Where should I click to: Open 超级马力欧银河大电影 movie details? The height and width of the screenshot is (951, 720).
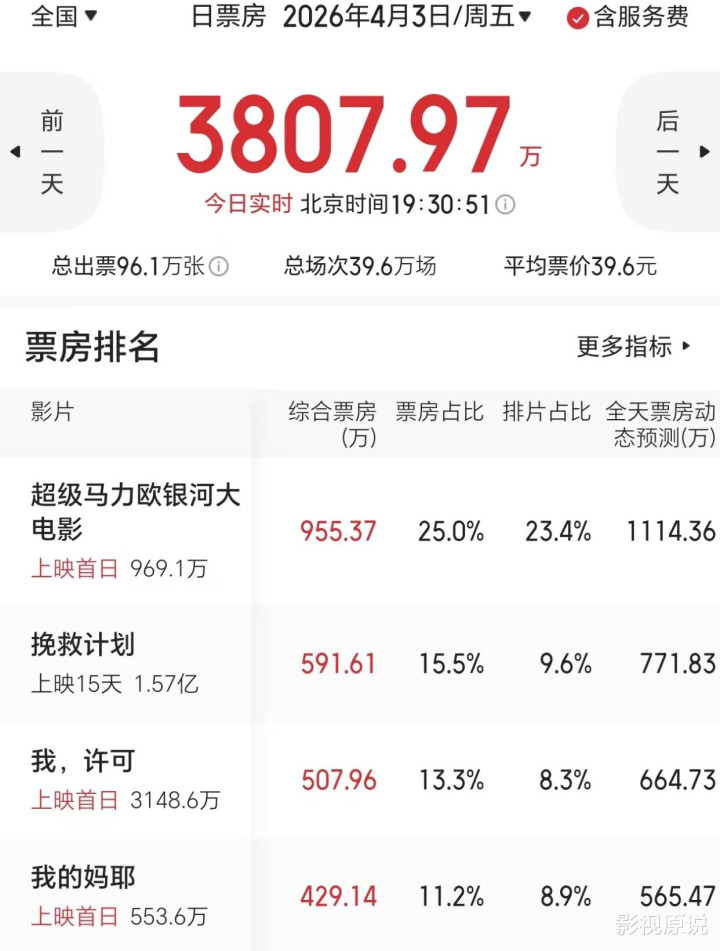coord(360,531)
